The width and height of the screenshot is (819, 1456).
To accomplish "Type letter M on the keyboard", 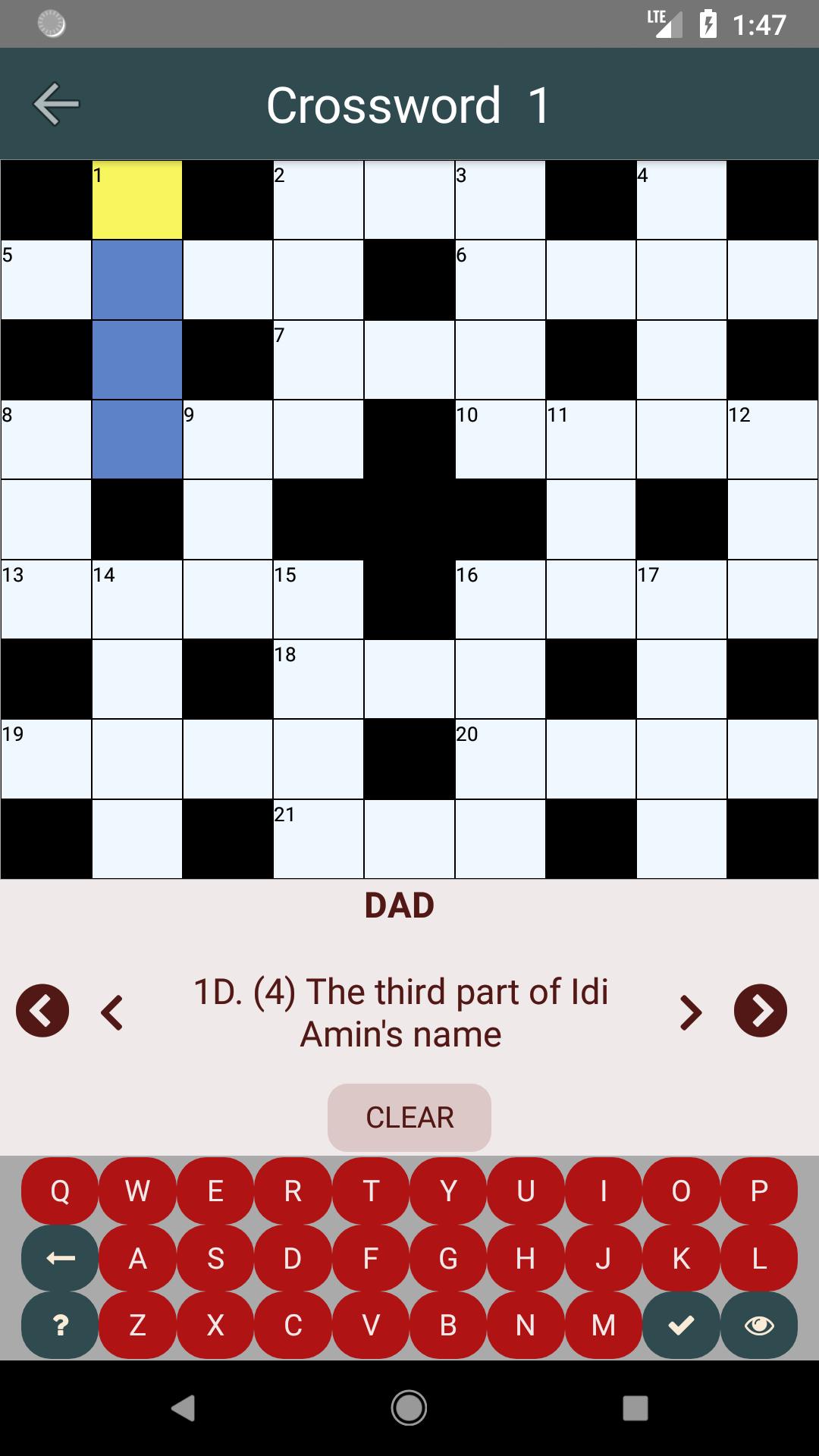I will pyautogui.click(x=603, y=1325).
